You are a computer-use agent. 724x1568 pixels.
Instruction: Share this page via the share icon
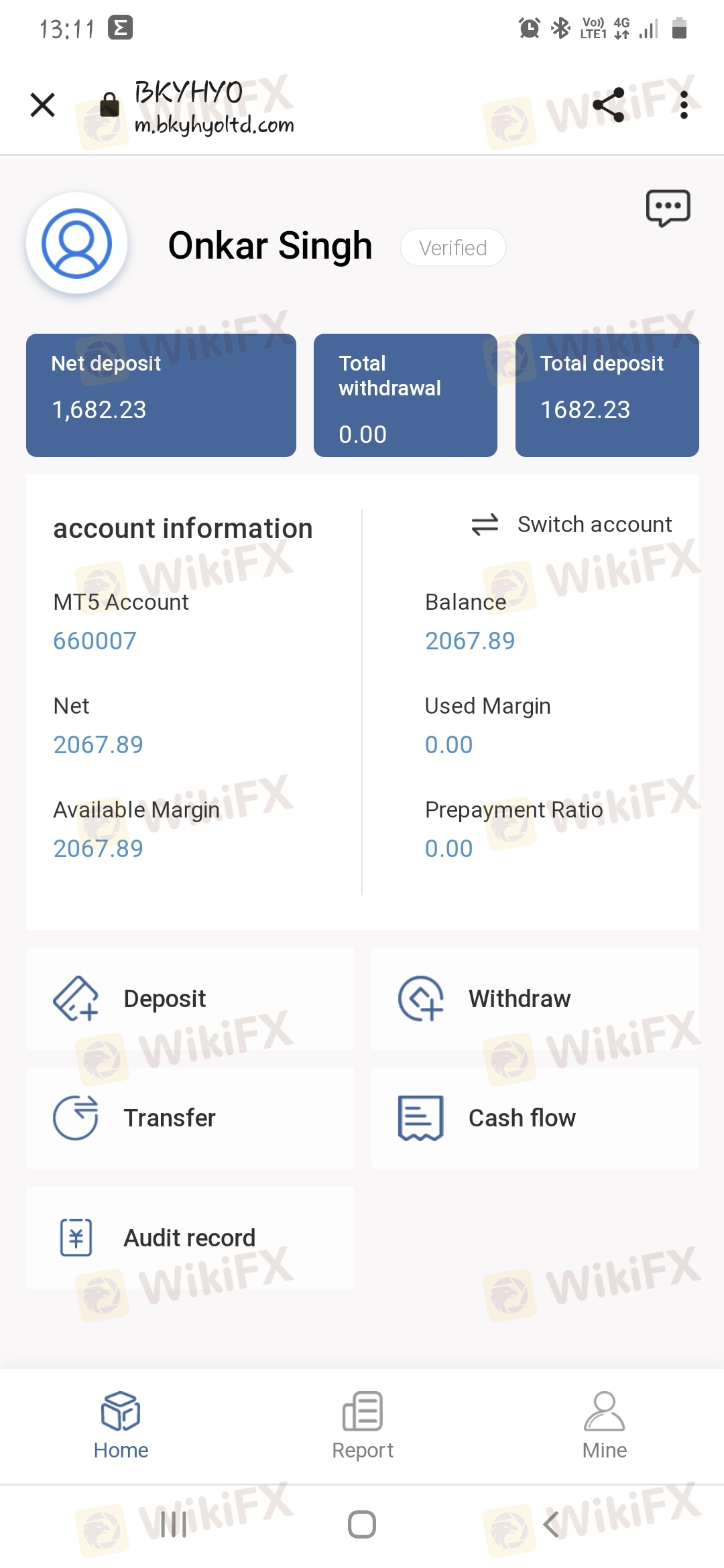609,105
